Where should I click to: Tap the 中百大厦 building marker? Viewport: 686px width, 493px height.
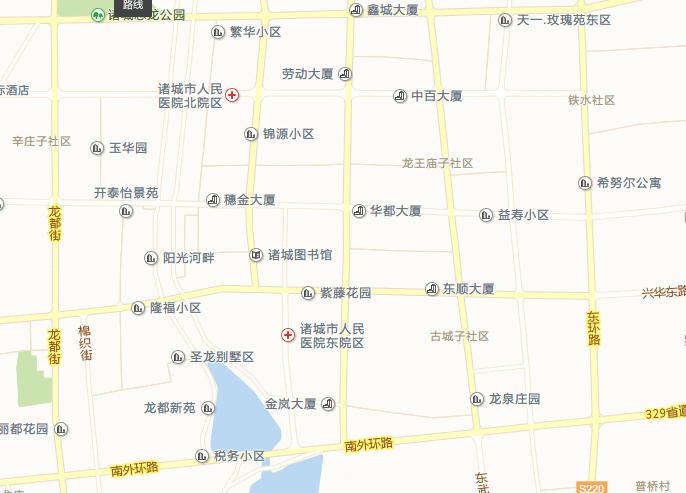click(x=400, y=96)
